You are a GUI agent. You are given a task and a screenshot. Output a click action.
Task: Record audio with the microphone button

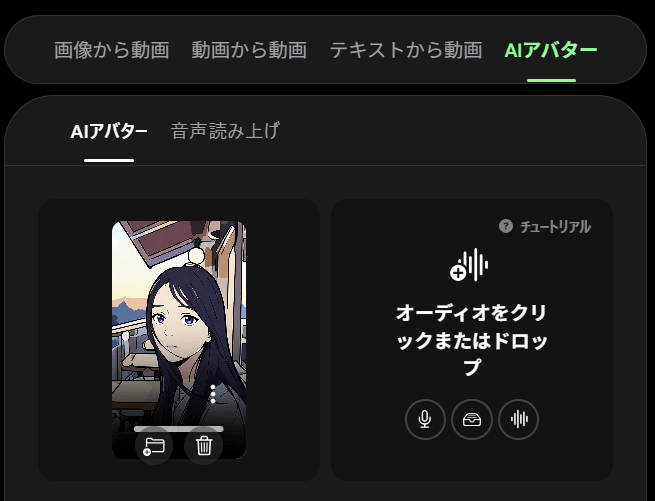pyautogui.click(x=425, y=419)
